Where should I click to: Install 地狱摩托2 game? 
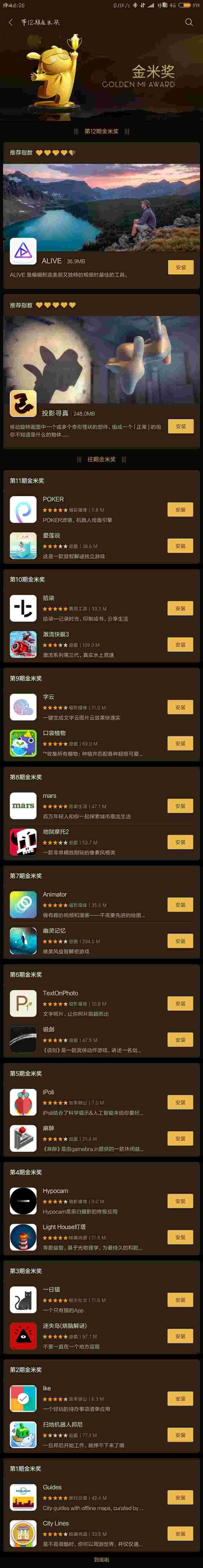pyautogui.click(x=180, y=842)
